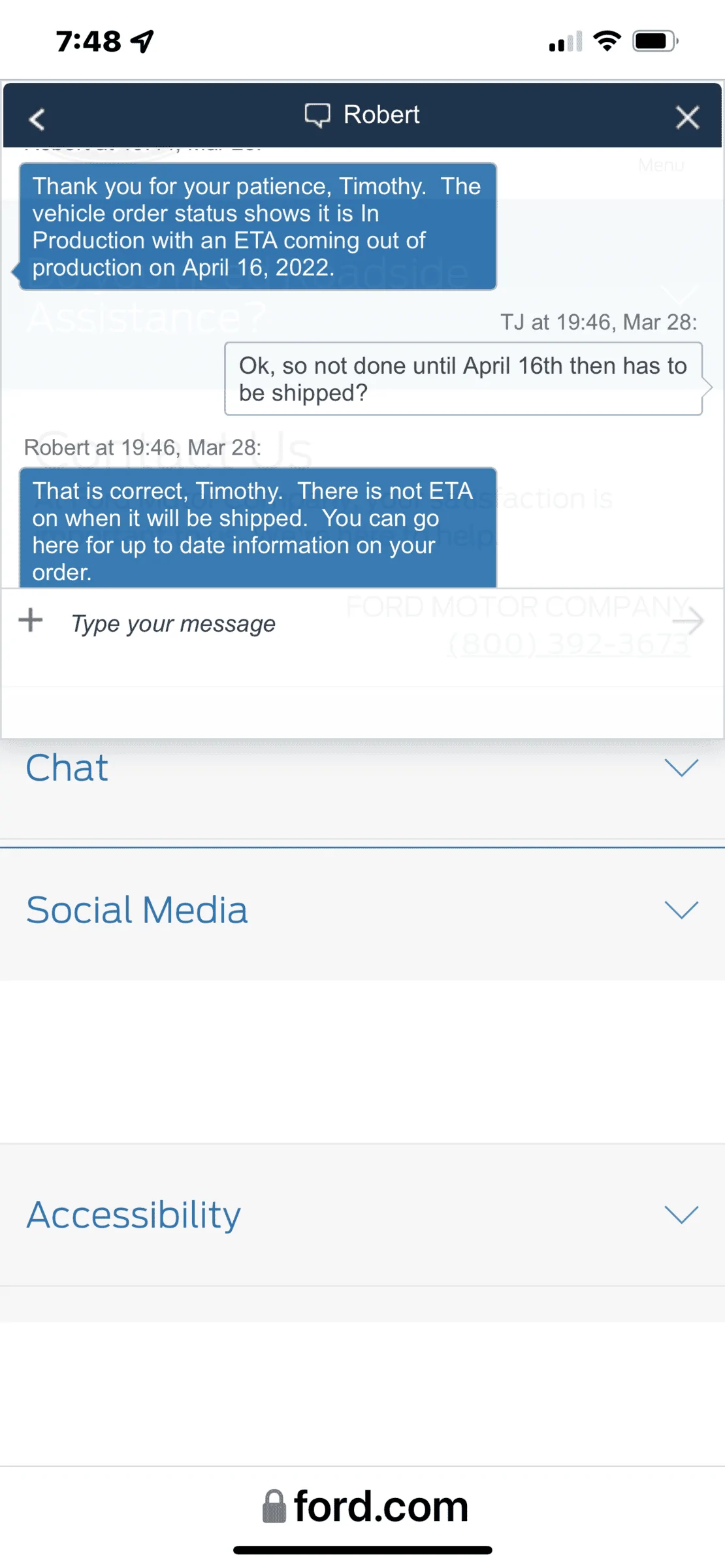Viewport: 725px width, 1568px height.
Task: Expand the Social Media section
Action: (681, 909)
